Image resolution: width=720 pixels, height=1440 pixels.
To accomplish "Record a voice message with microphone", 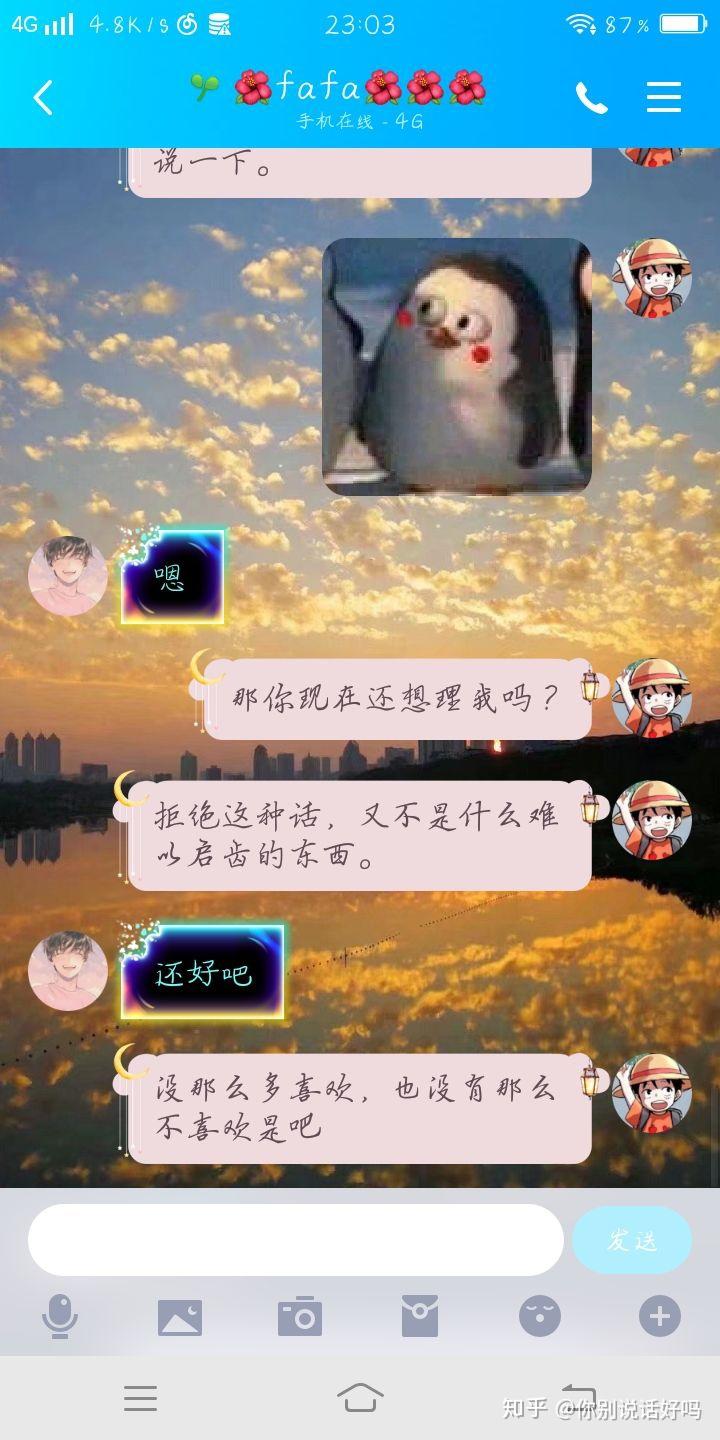I will tap(60, 1317).
